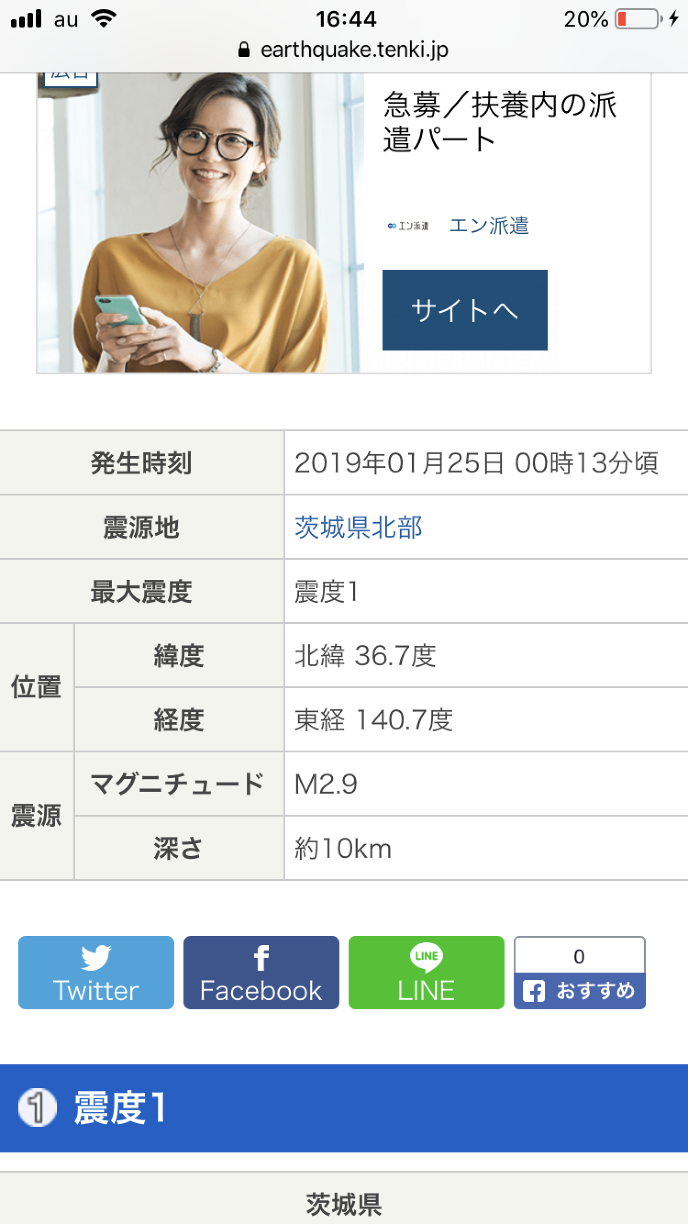
Task: Tap the サイトへ button in the ad
Action: [464, 310]
